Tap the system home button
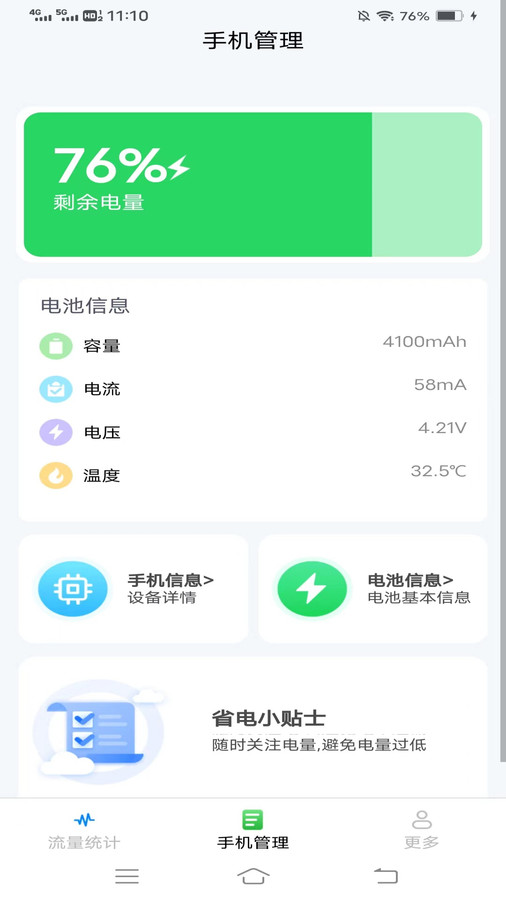The height and width of the screenshot is (900, 506). click(x=253, y=876)
